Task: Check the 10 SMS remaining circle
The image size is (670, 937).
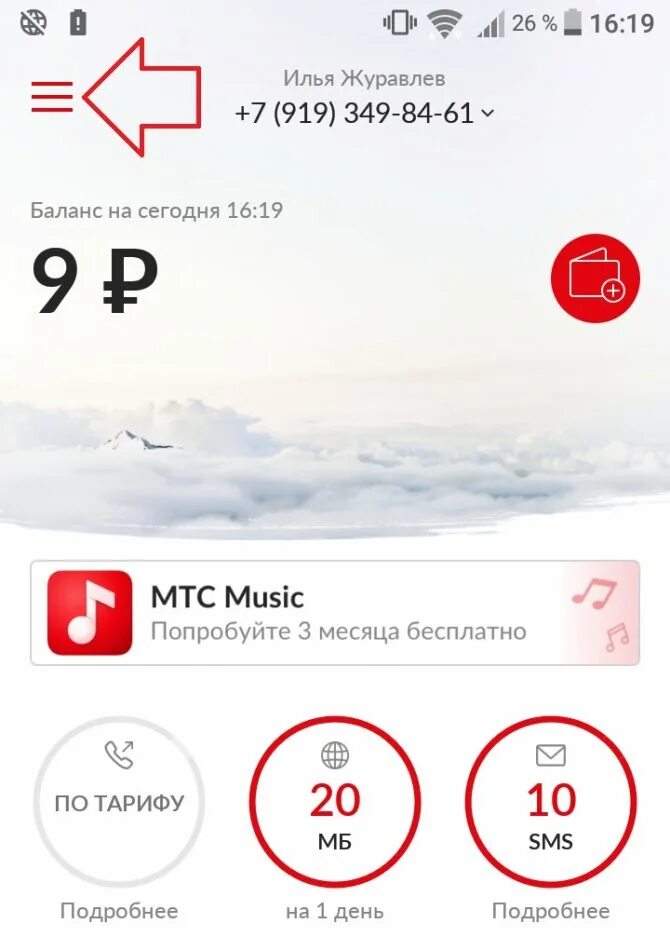Action: (x=551, y=803)
